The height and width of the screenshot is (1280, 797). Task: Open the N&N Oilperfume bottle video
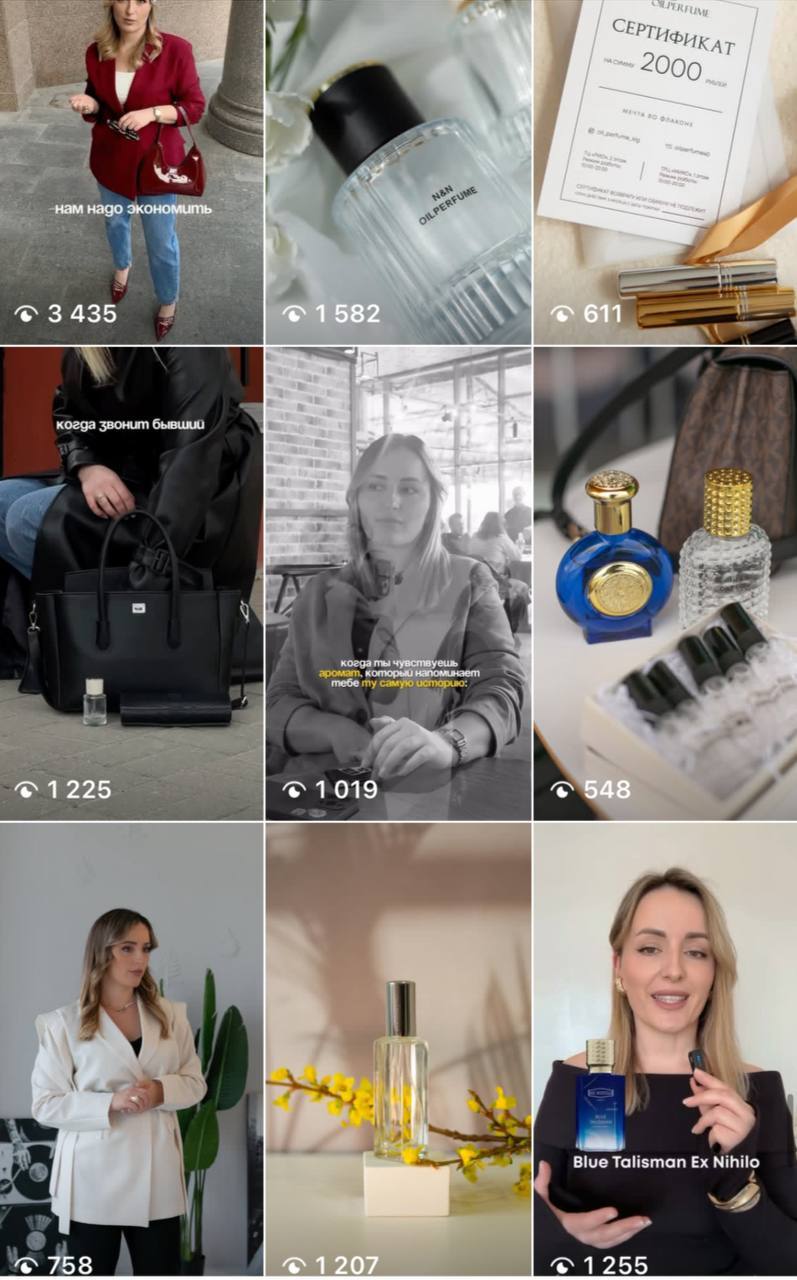pos(398,172)
